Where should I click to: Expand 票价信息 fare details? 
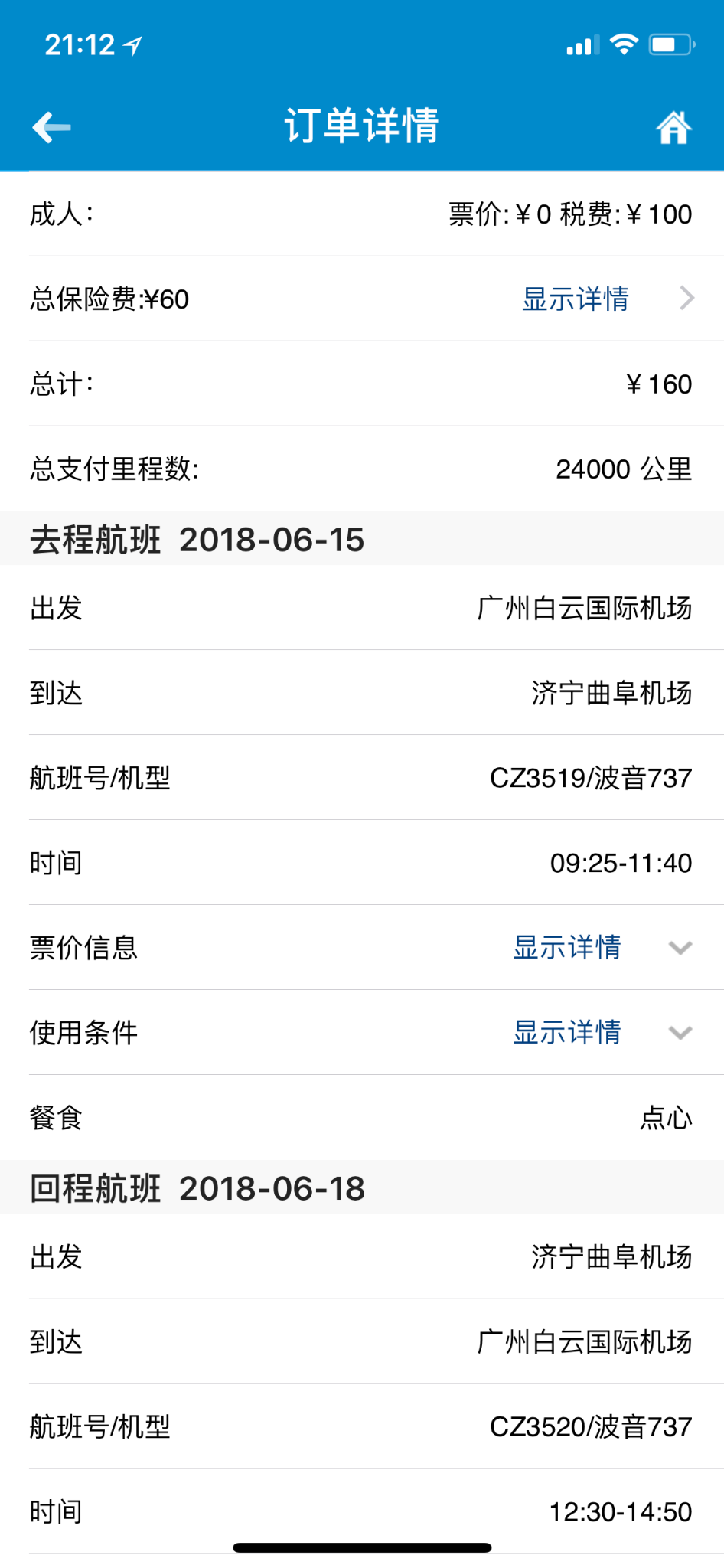[x=567, y=948]
